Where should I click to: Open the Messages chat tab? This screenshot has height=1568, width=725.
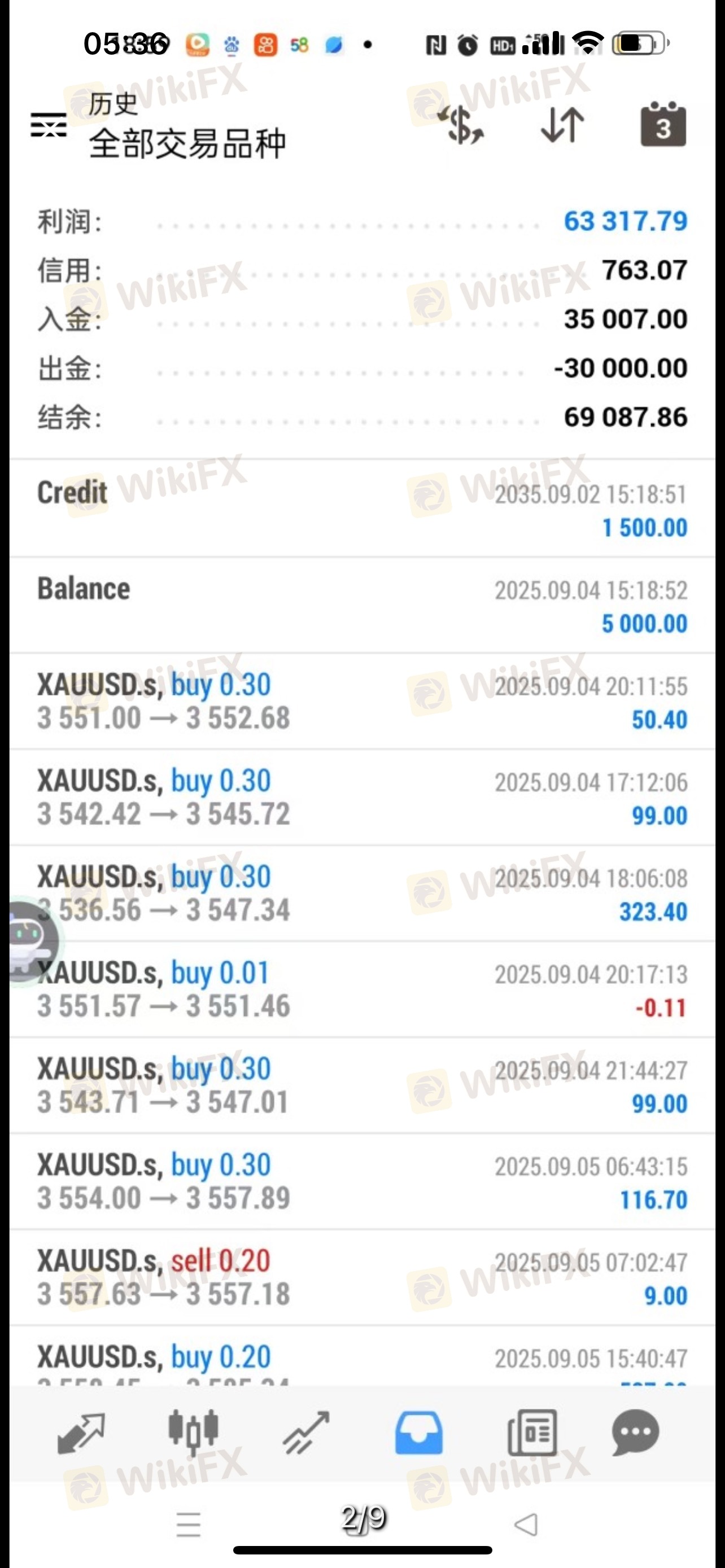coord(635,1433)
